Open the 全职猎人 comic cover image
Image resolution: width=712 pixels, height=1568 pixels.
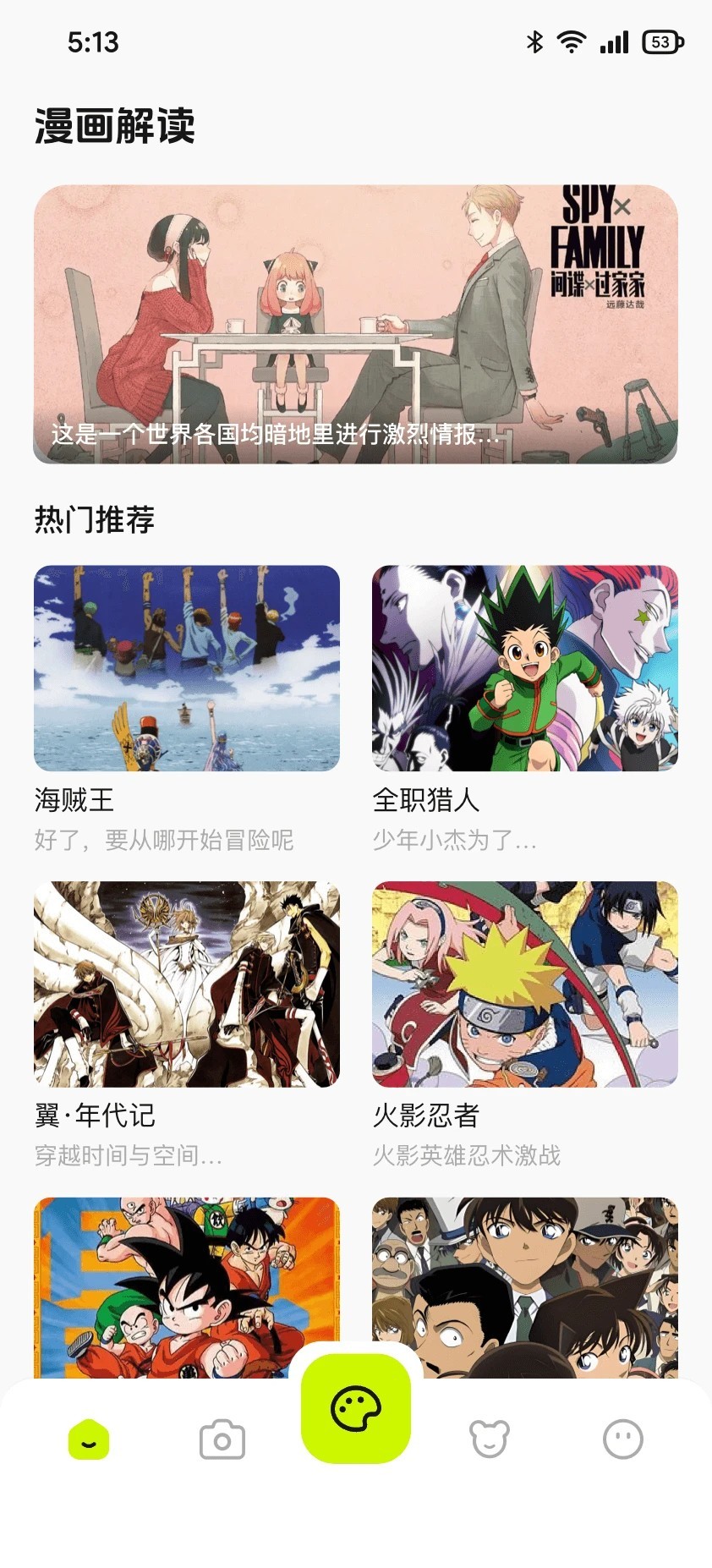point(525,668)
